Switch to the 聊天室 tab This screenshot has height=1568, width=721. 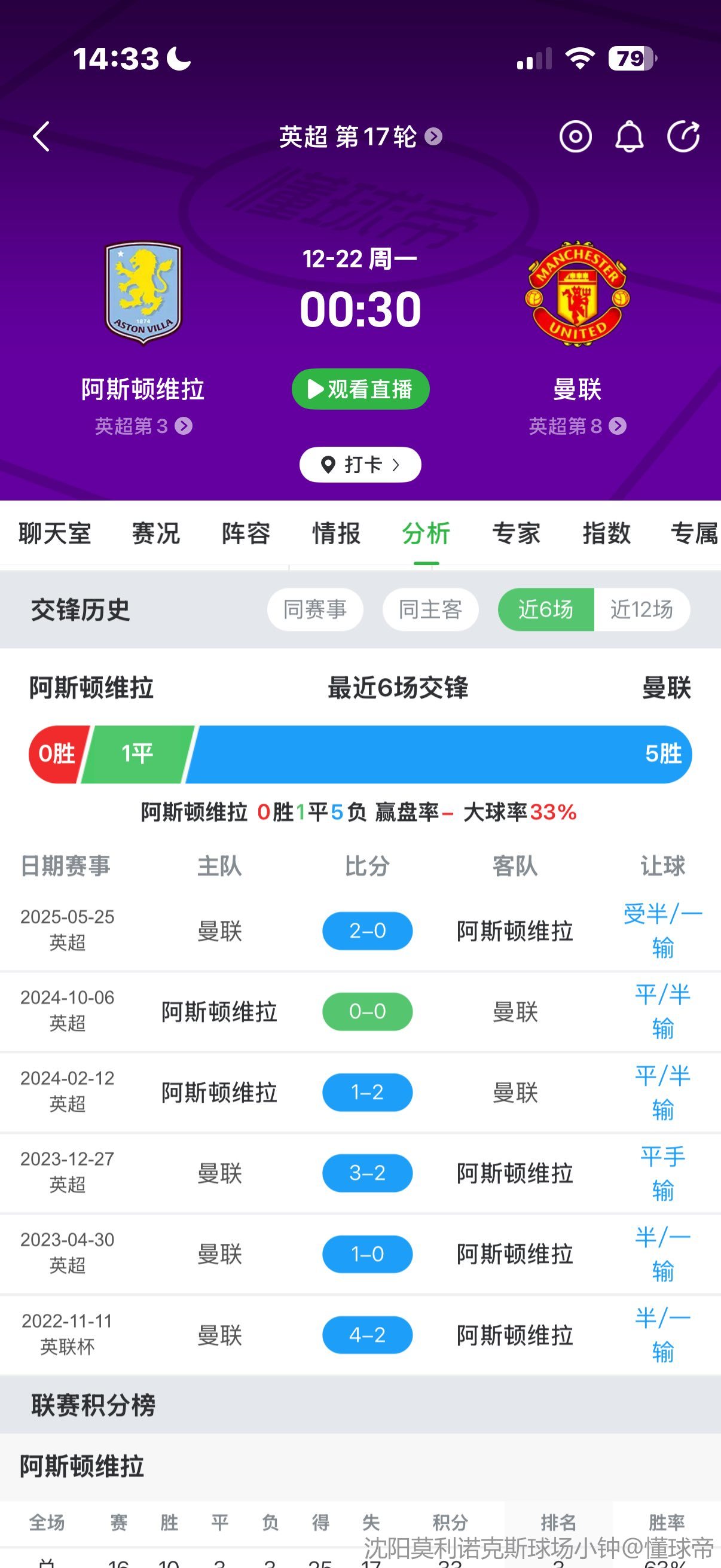tap(55, 534)
